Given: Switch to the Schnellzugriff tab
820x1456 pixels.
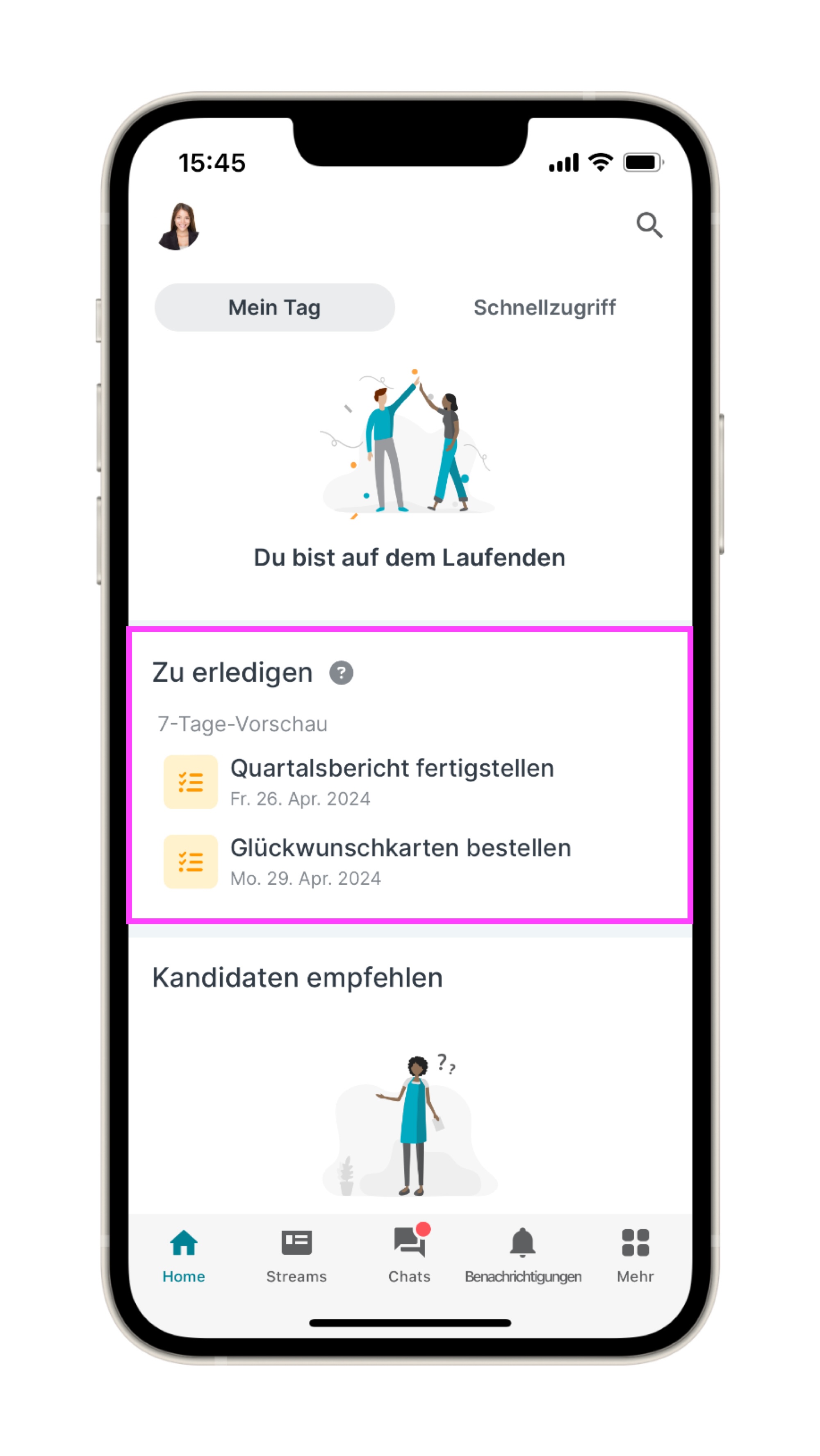Looking at the screenshot, I should pyautogui.click(x=544, y=307).
